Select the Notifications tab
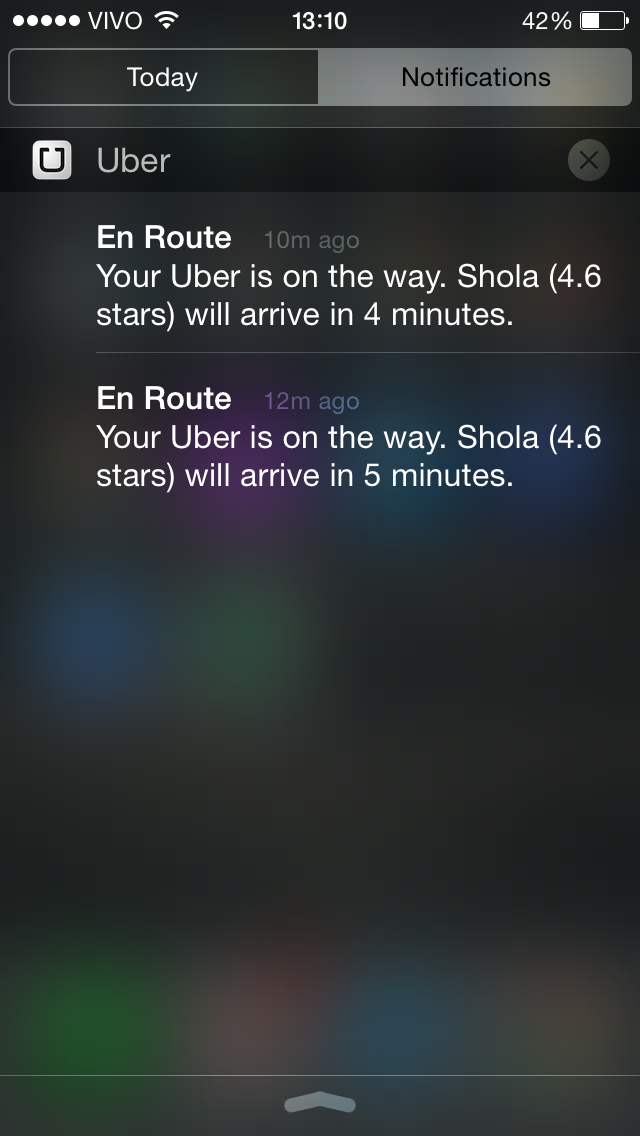The height and width of the screenshot is (1136, 640). coord(475,77)
